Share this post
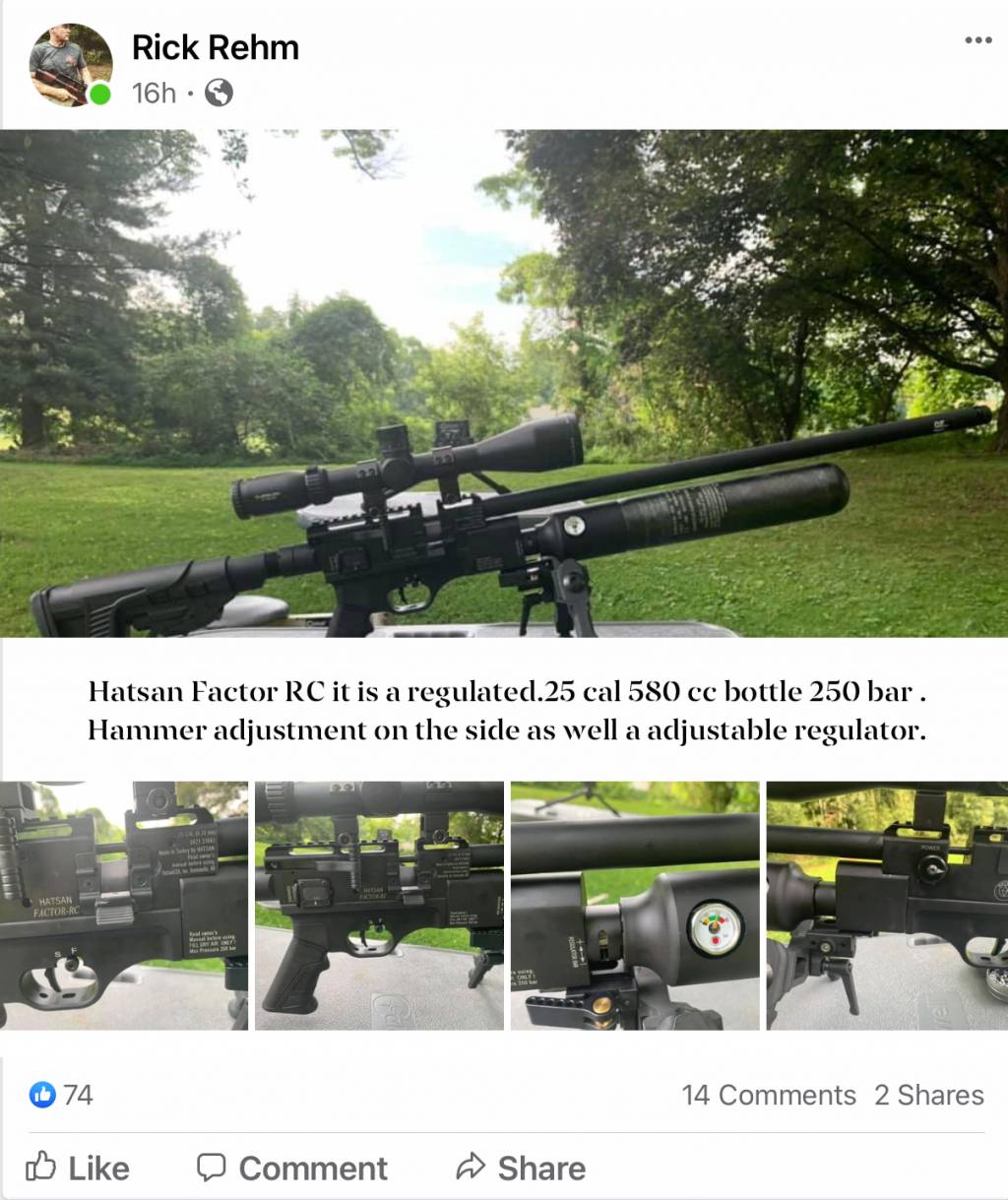 pyautogui.click(x=521, y=1168)
